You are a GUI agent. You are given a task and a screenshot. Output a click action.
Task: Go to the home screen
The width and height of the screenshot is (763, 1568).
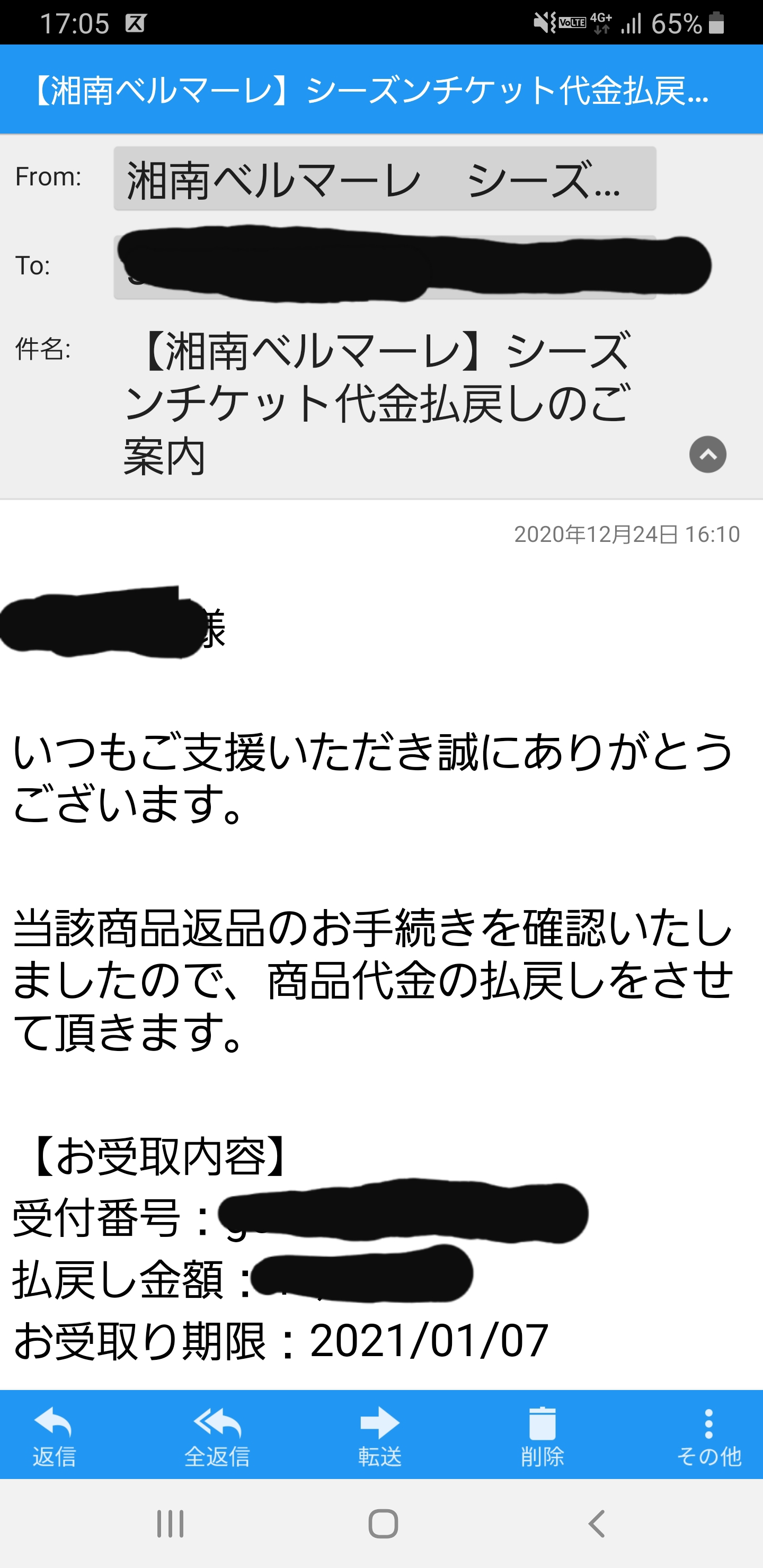383,1524
